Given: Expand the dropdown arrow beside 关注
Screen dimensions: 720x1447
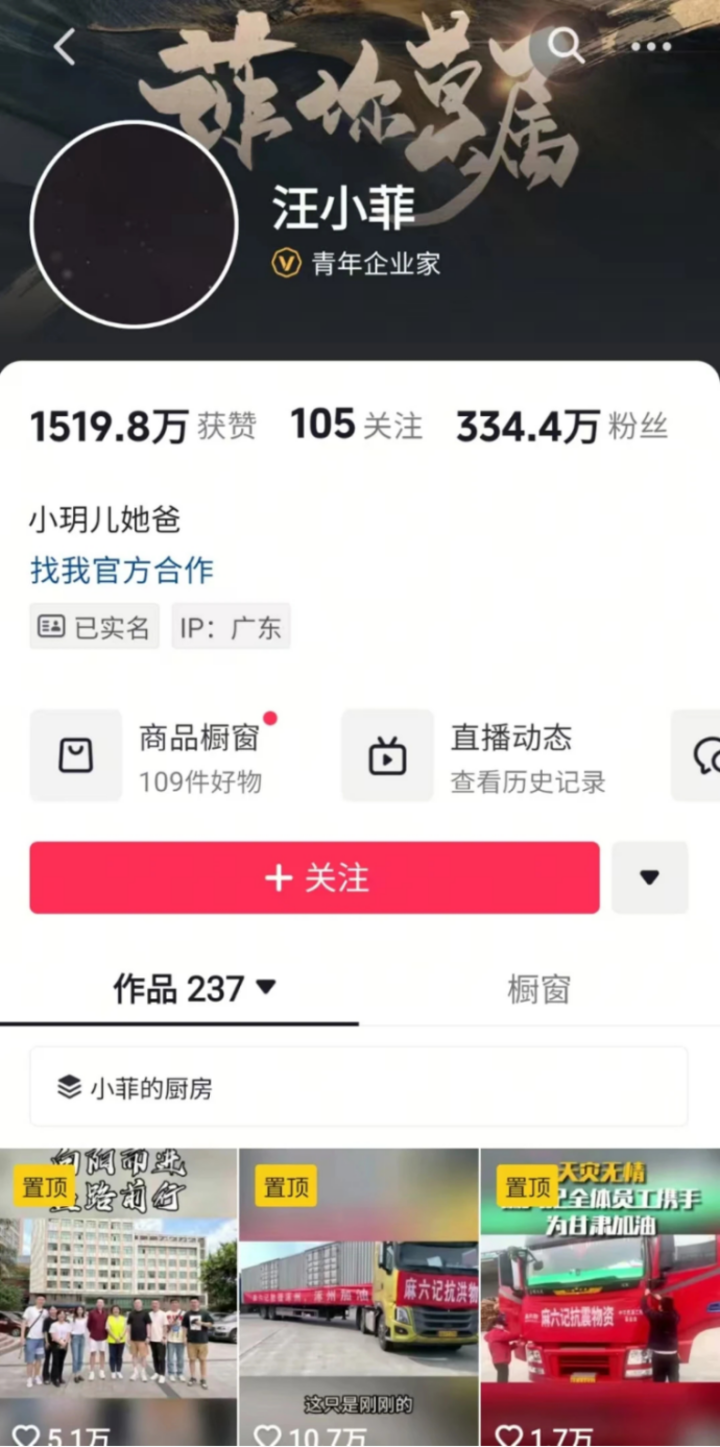Looking at the screenshot, I should (650, 878).
